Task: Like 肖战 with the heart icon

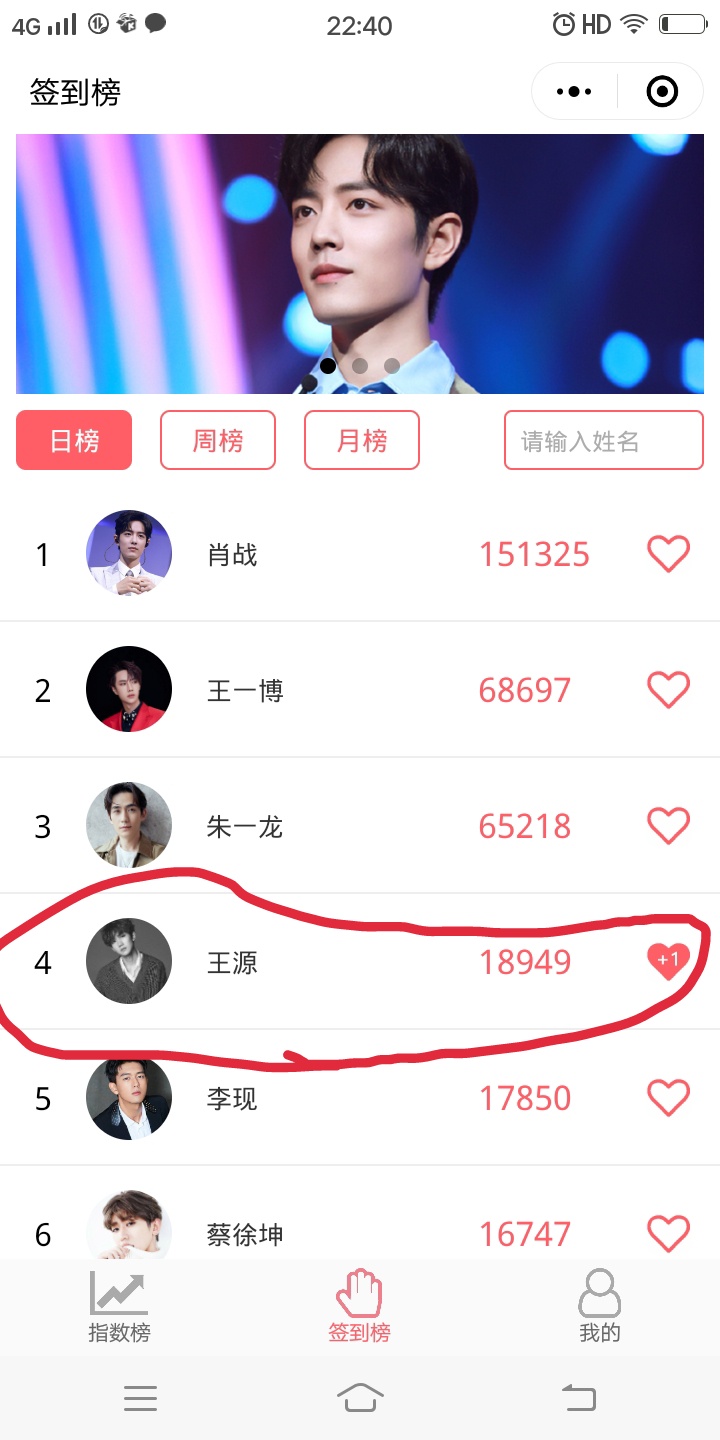Action: pyautogui.click(x=668, y=554)
